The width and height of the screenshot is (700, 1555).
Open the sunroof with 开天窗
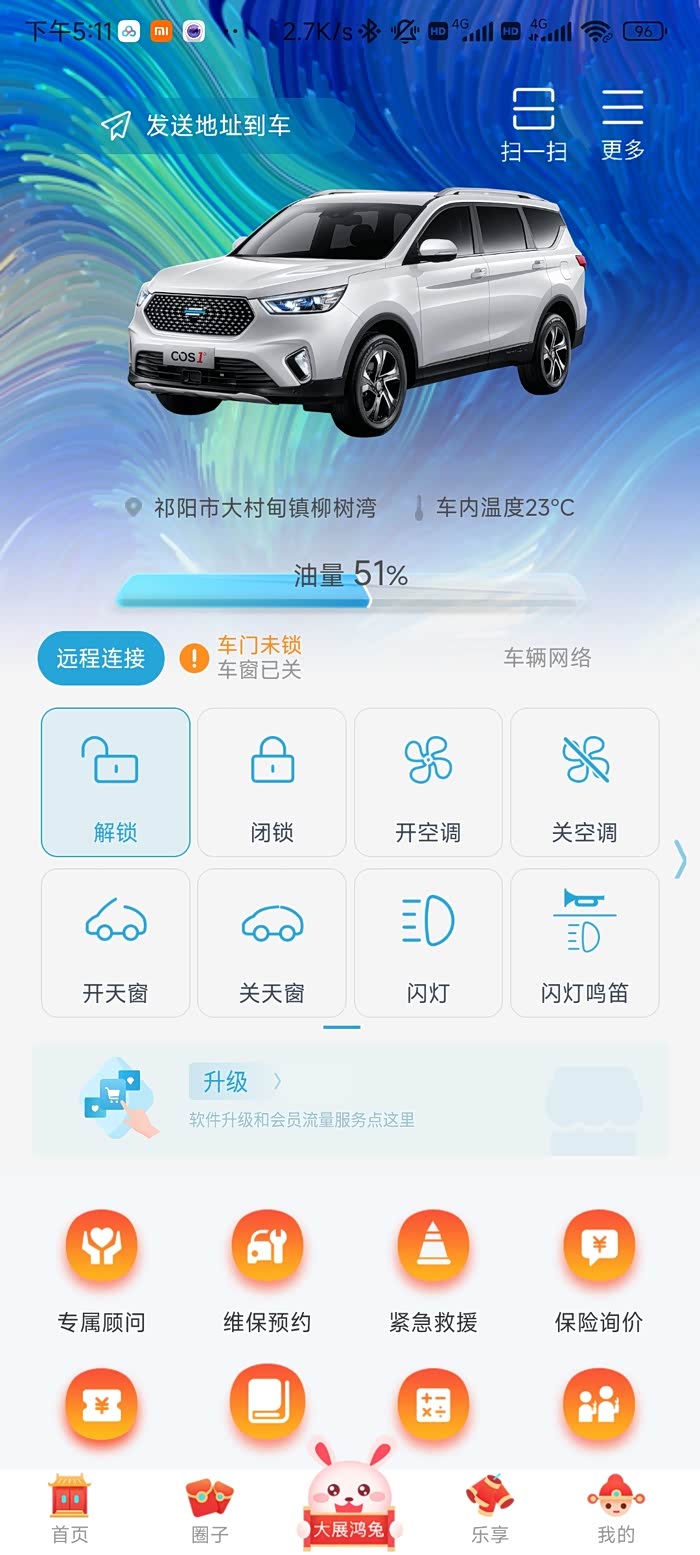click(115, 943)
